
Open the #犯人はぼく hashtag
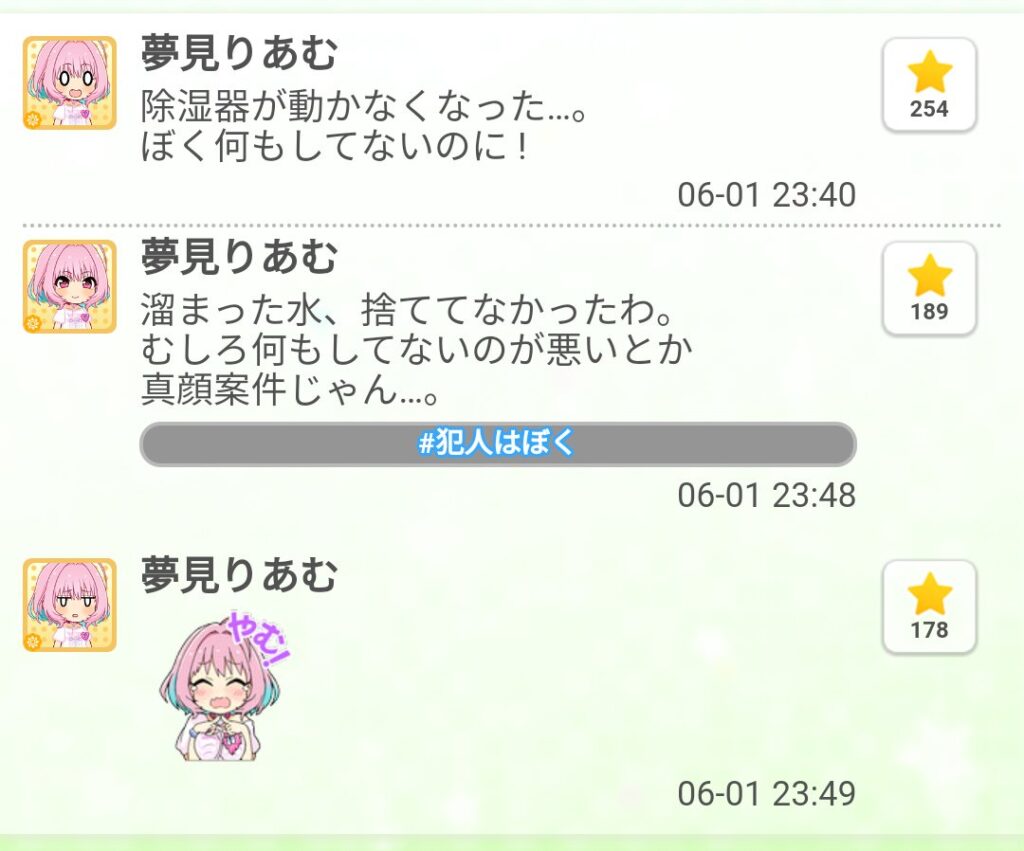pos(497,444)
